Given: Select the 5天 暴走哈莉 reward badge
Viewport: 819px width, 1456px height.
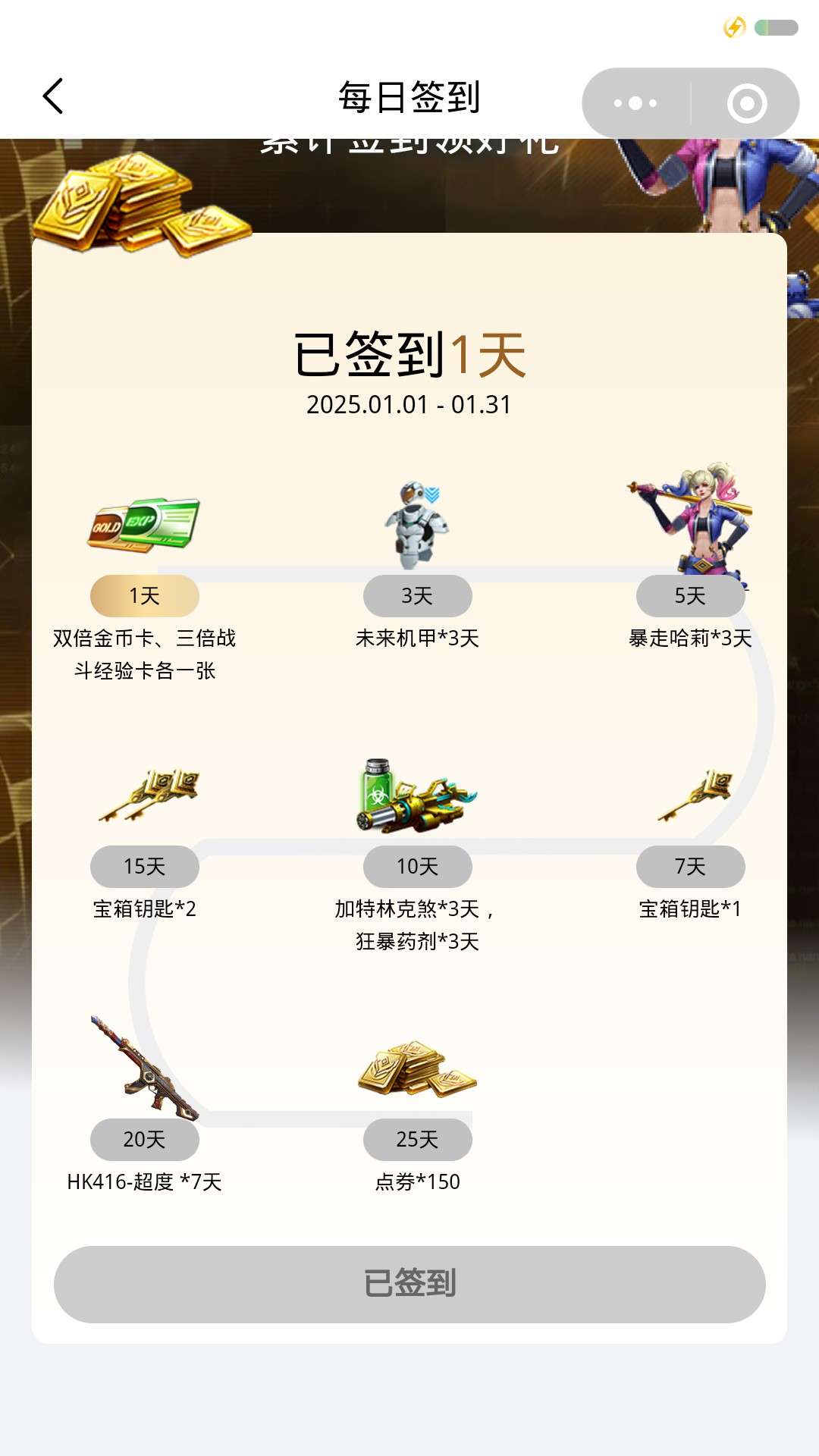Looking at the screenshot, I should [x=690, y=596].
